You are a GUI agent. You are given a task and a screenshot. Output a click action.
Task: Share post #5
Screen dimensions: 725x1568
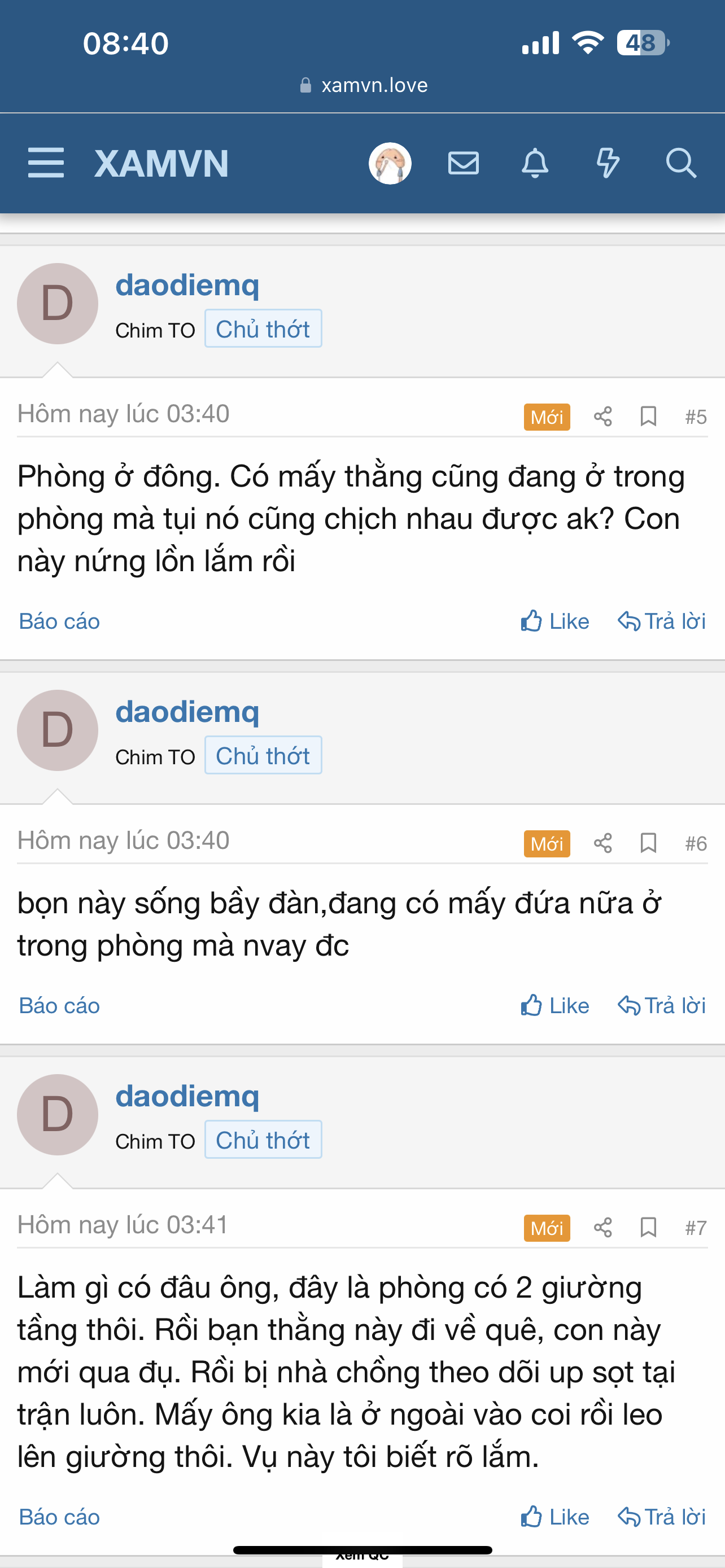coord(602,417)
